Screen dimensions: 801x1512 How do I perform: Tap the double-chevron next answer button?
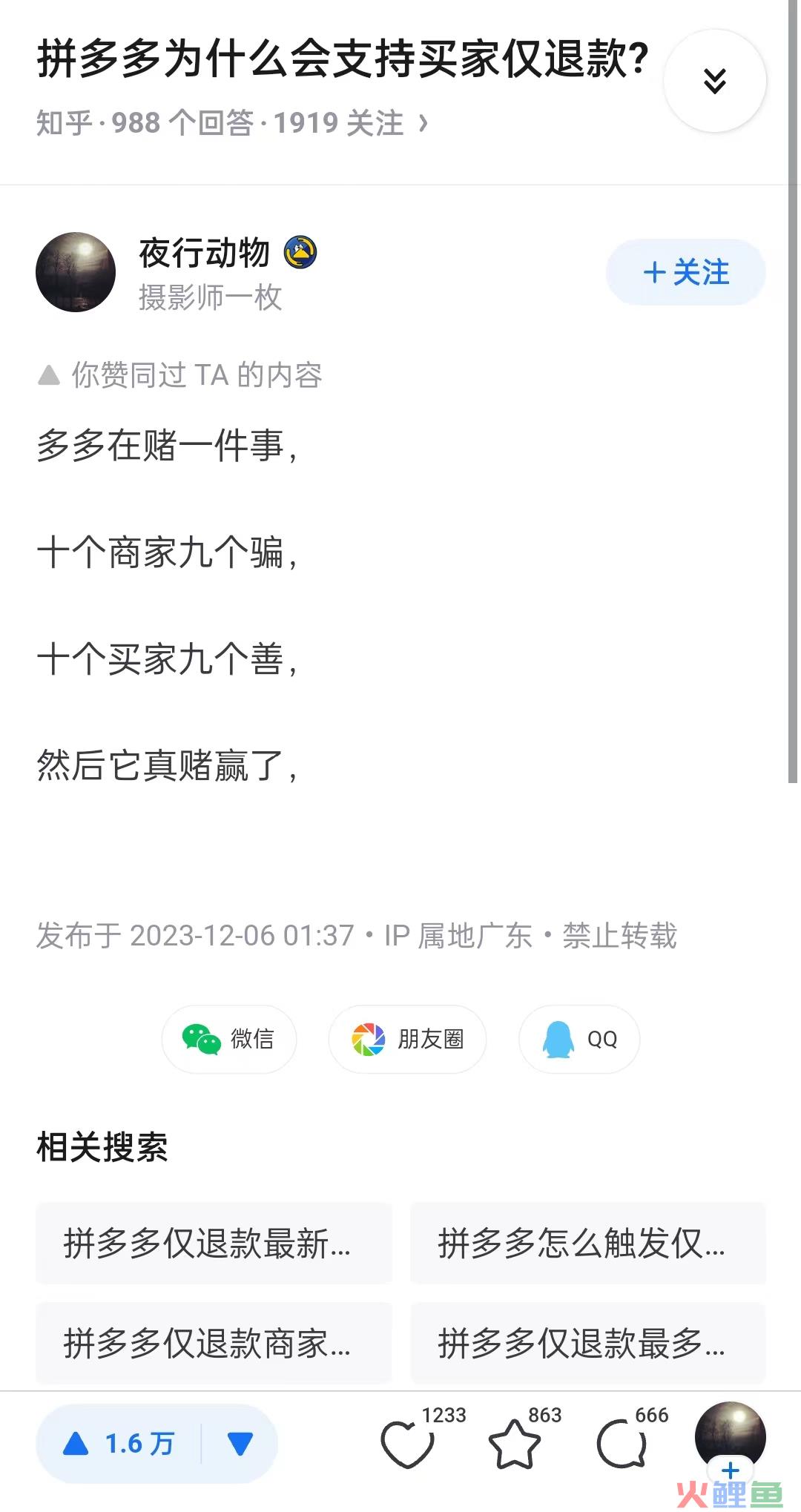714,81
